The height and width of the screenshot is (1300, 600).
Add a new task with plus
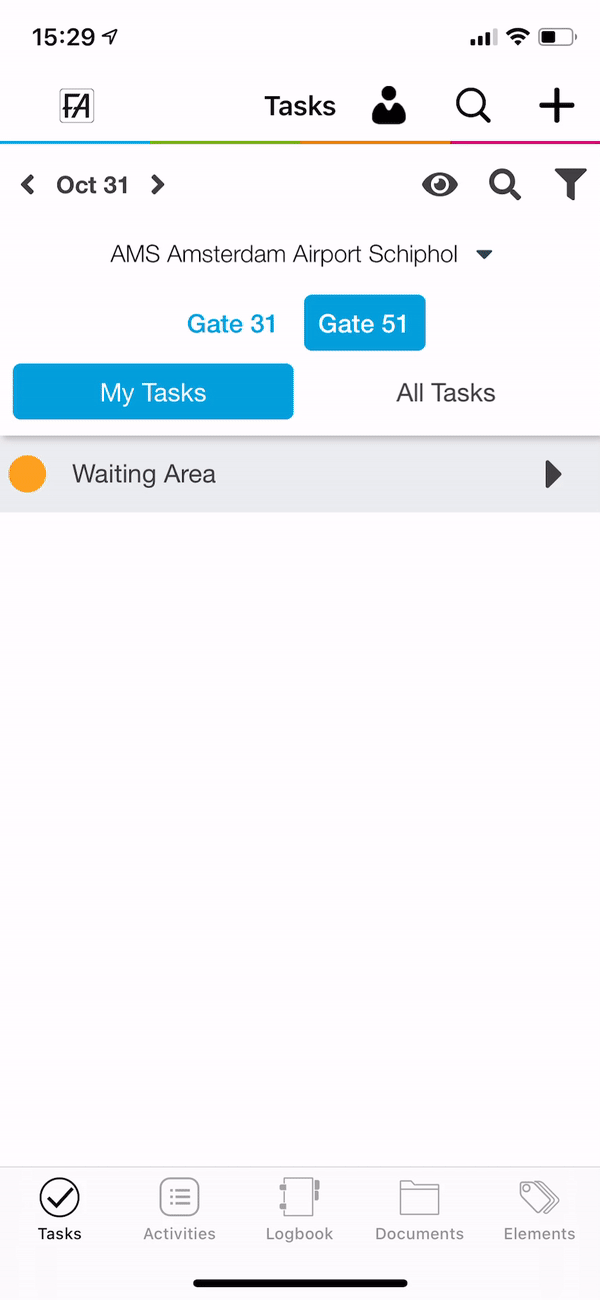pos(557,105)
